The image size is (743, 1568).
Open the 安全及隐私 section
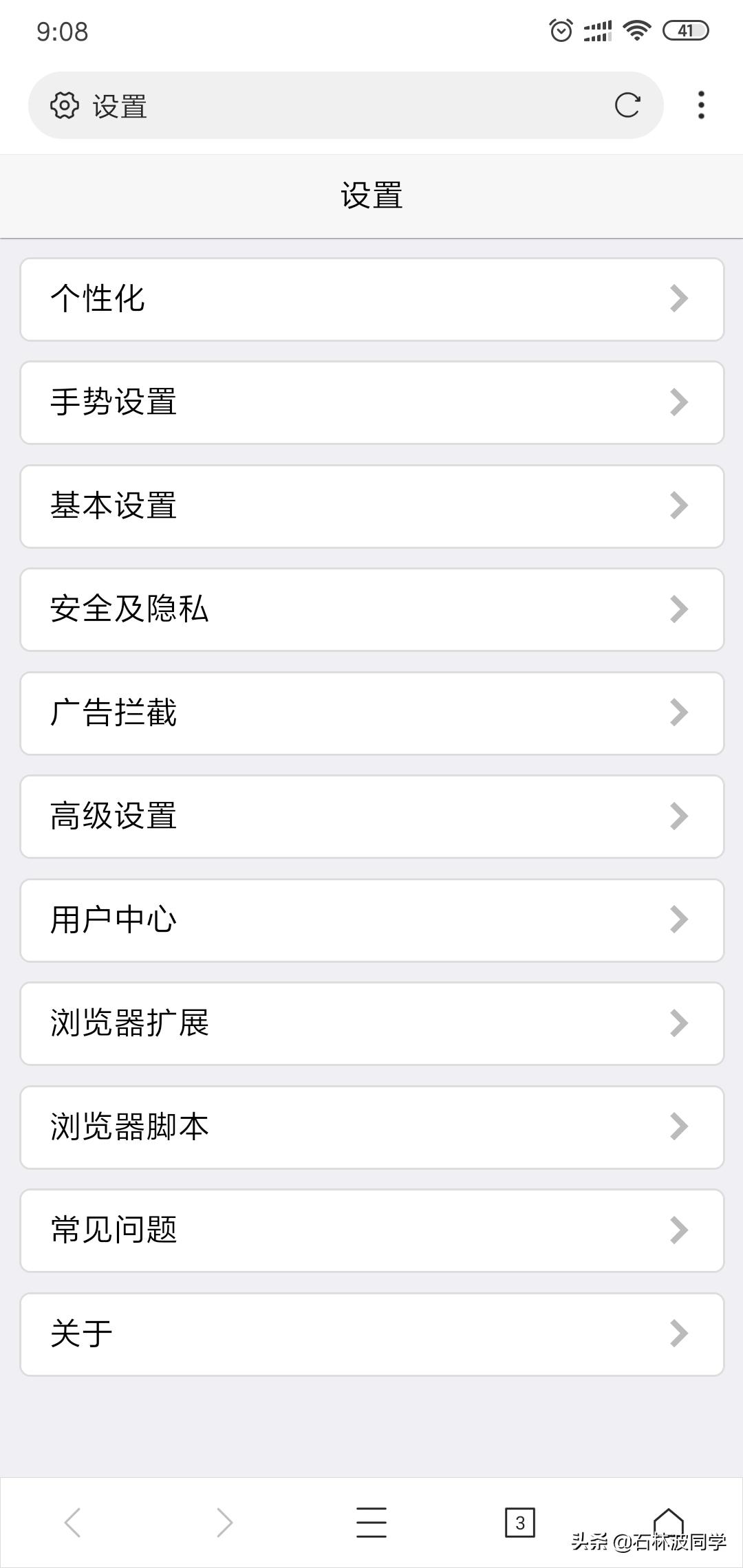click(371, 610)
